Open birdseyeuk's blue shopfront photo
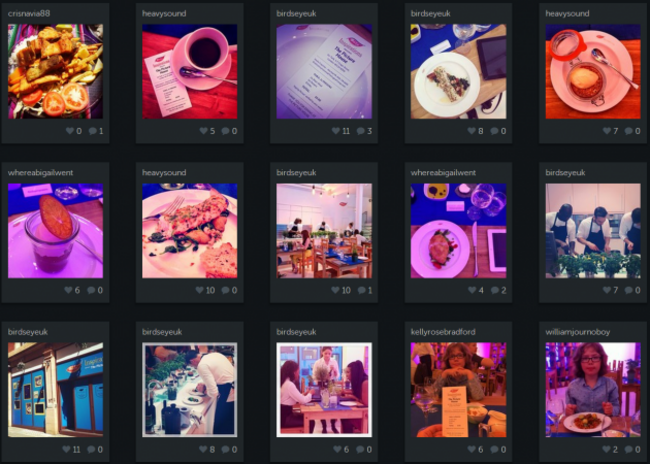 coord(55,389)
